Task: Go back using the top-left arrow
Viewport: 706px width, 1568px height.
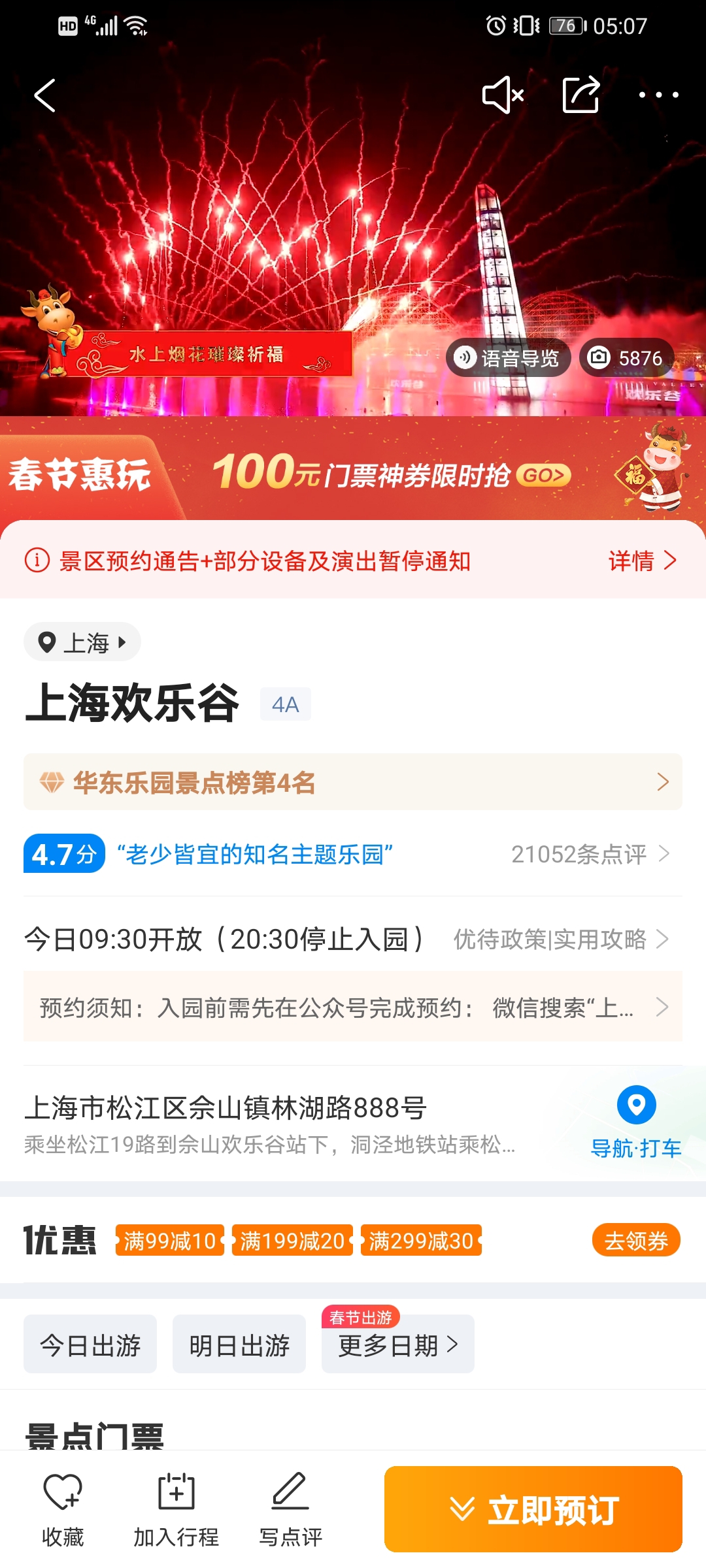Action: point(44,95)
